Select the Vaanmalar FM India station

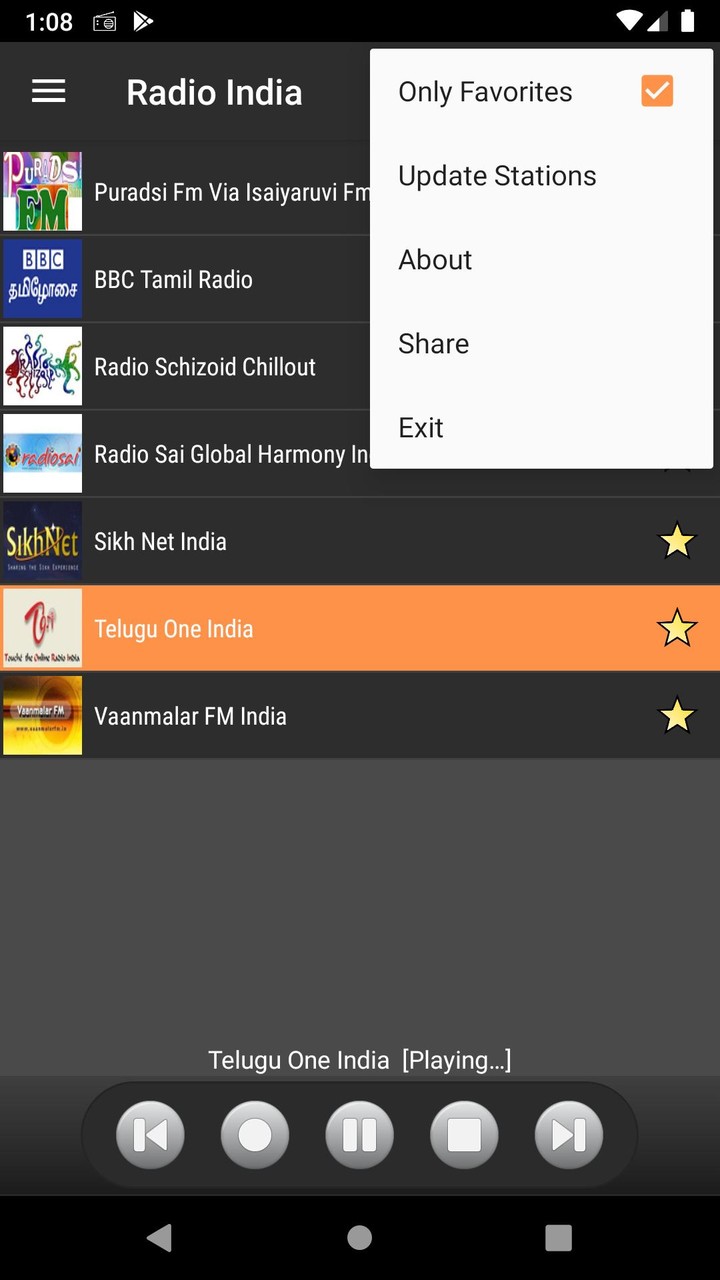pos(190,715)
